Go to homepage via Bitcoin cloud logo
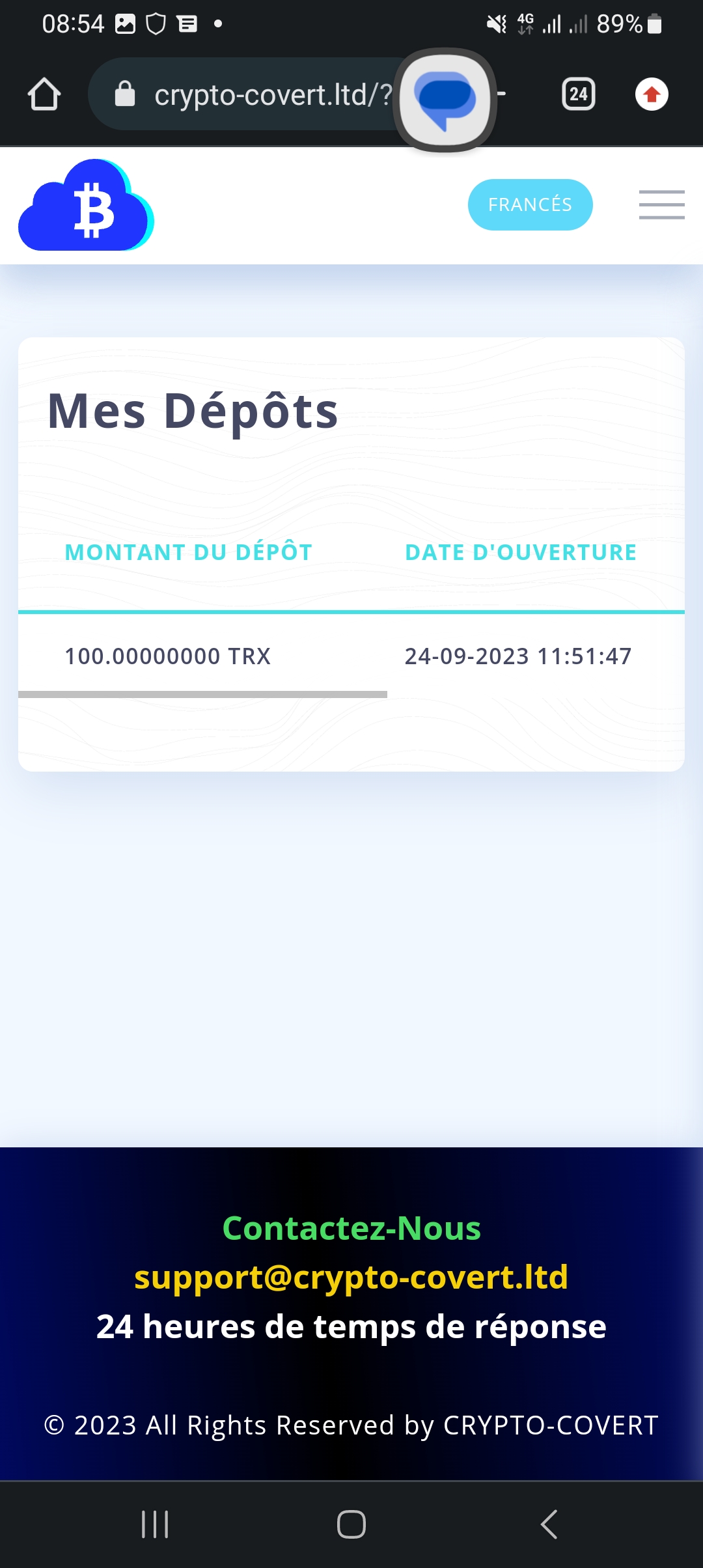The height and width of the screenshot is (1568, 703). [x=86, y=205]
